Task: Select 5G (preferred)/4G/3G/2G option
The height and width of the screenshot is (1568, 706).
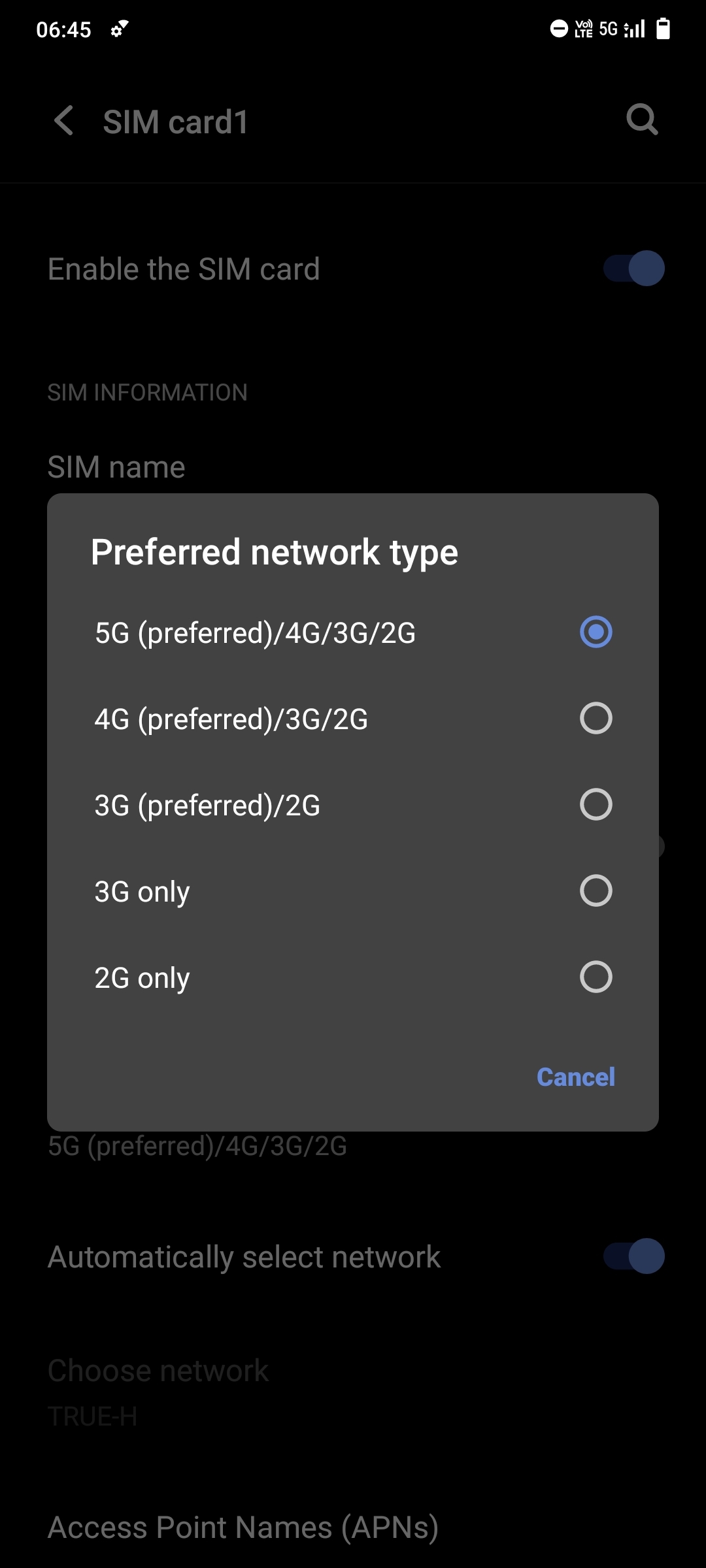Action: tap(353, 632)
